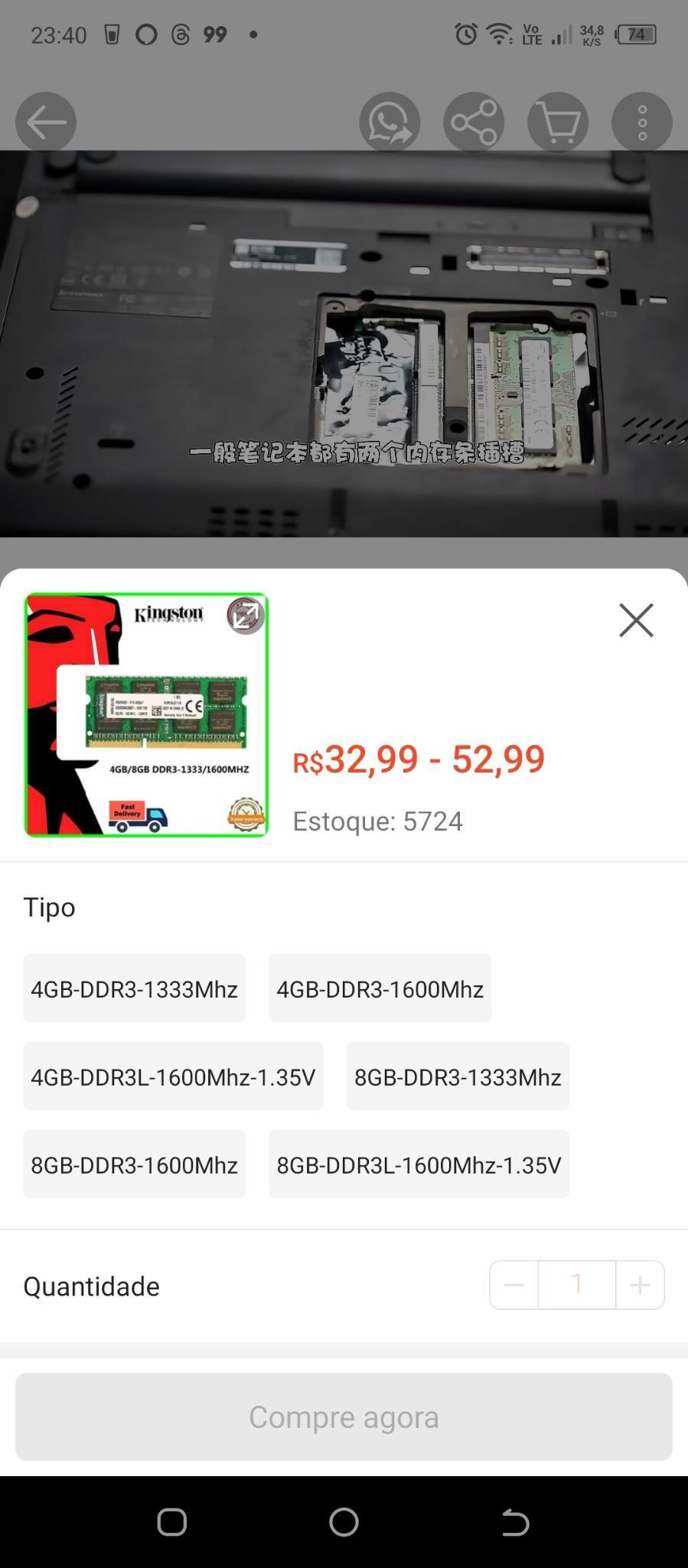This screenshot has height=1568, width=688.
Task: Pick 8GB-DDR3L-1600Mhz-1.35V variant
Action: coord(419,1165)
